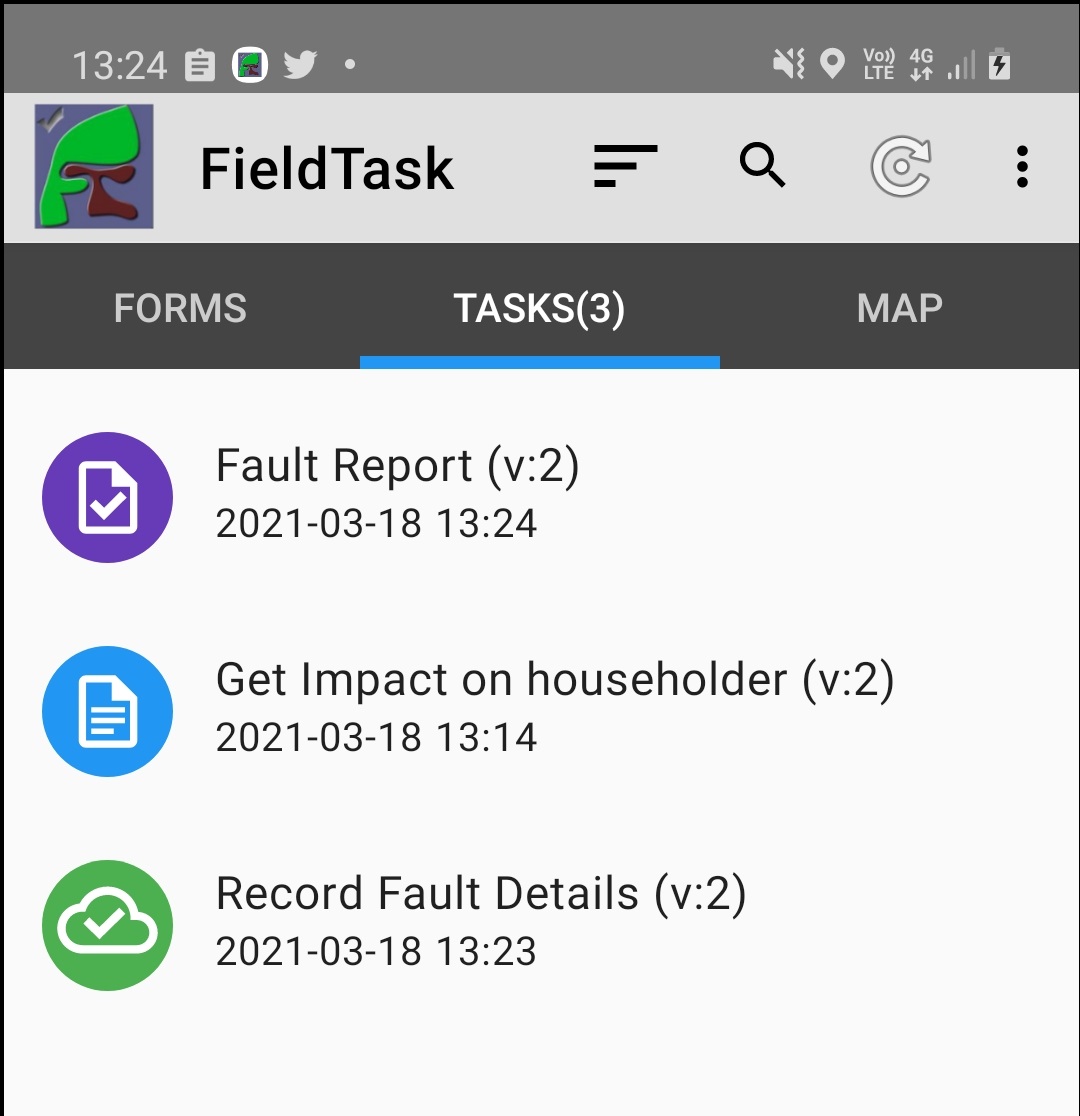Switch to the Forms tab
Screen dimensions: 1080x1116
[x=180, y=308]
